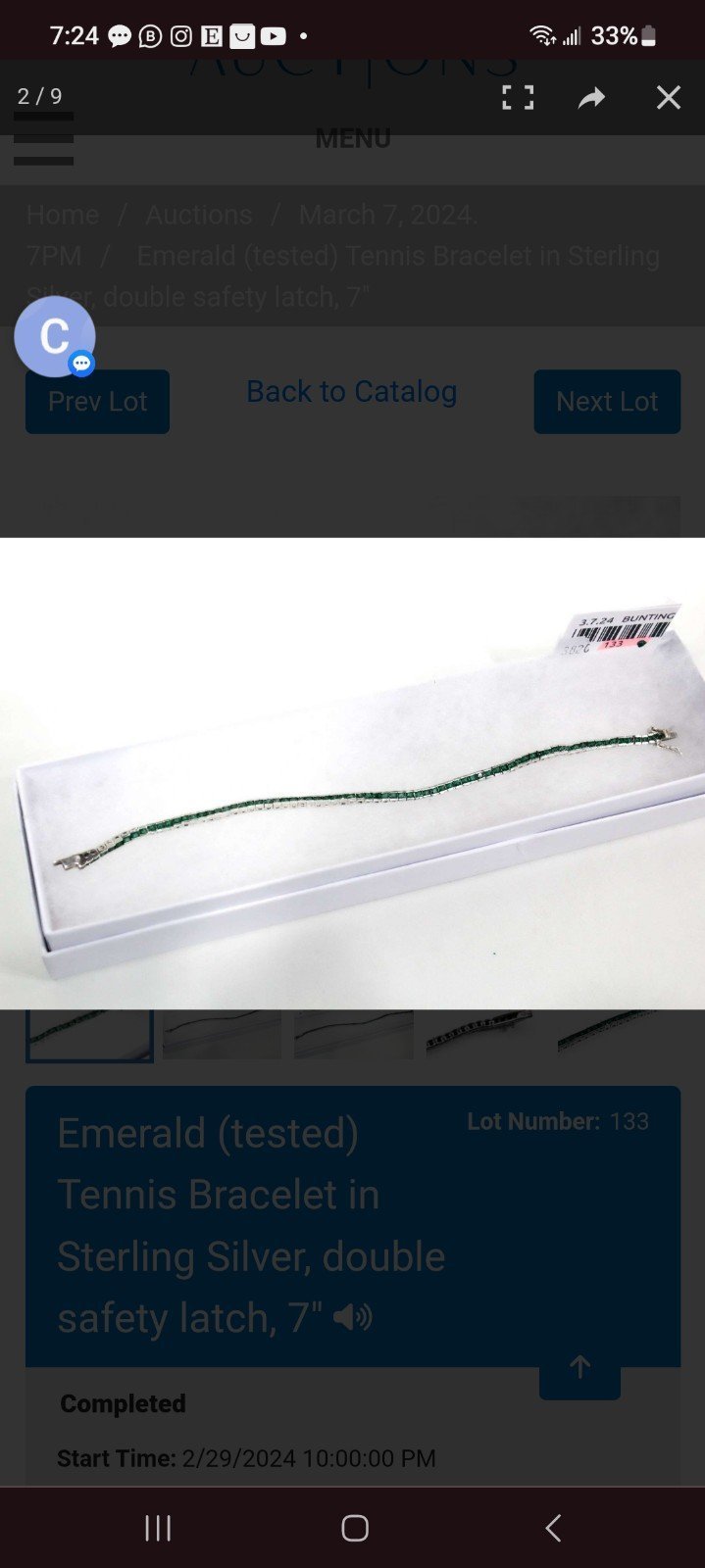The width and height of the screenshot is (705, 1568).
Task: Go back with the system back button
Action: click(553, 1527)
